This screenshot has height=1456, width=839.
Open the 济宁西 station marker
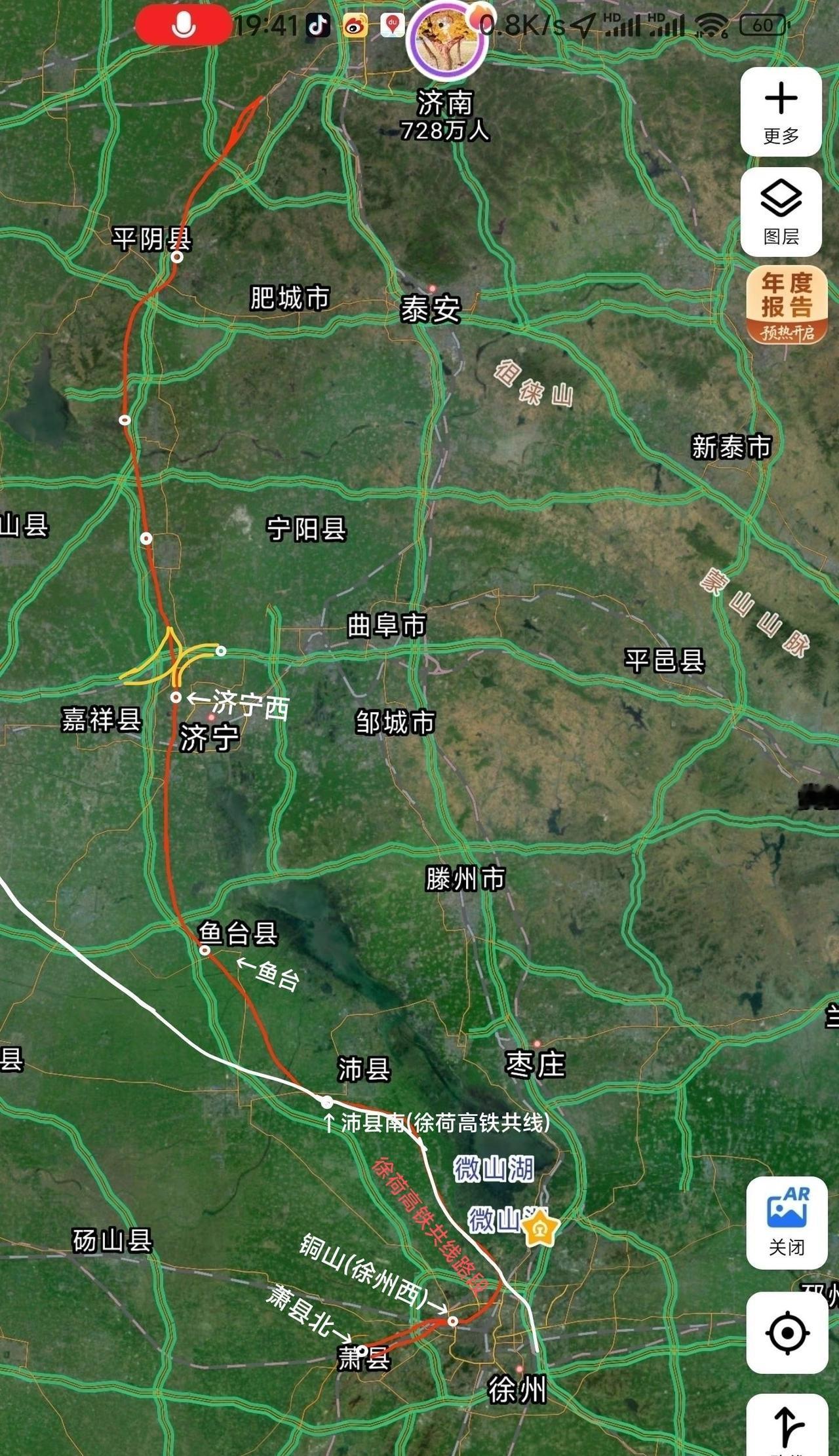pyautogui.click(x=176, y=698)
